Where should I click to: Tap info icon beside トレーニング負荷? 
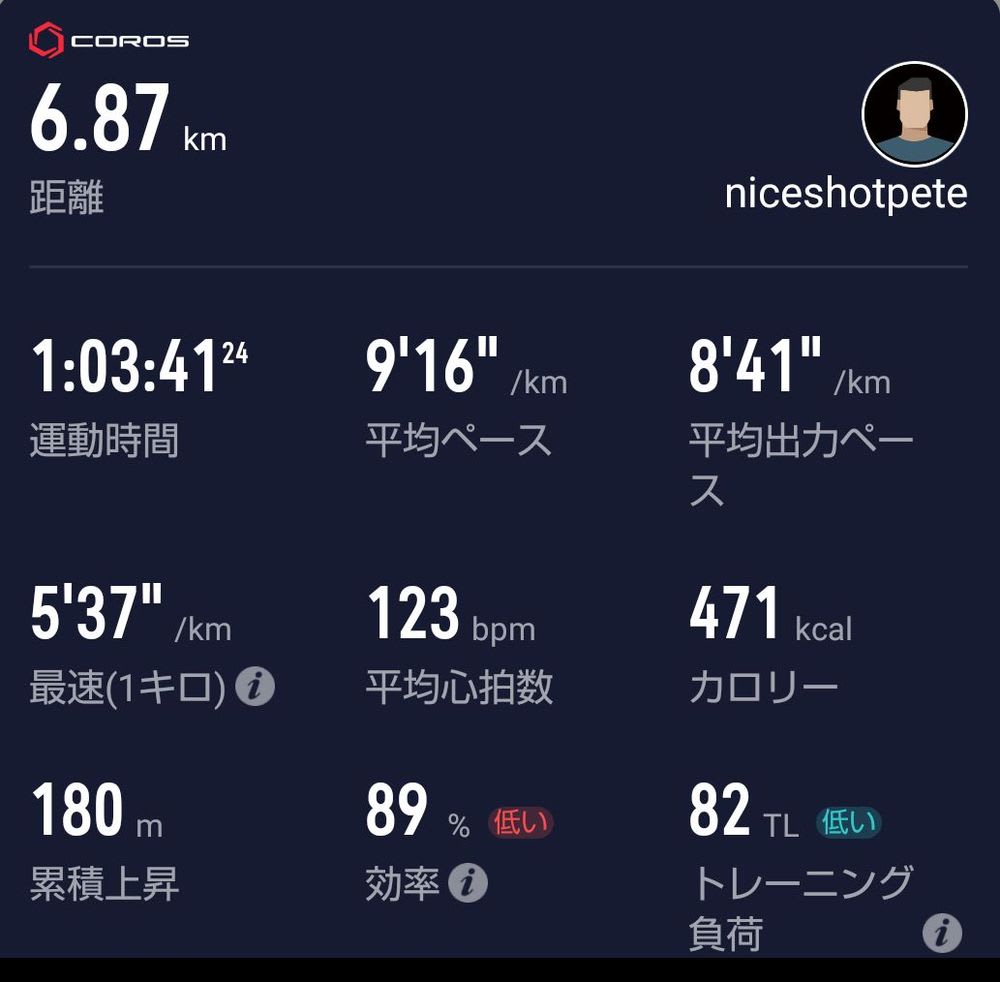tap(941, 933)
